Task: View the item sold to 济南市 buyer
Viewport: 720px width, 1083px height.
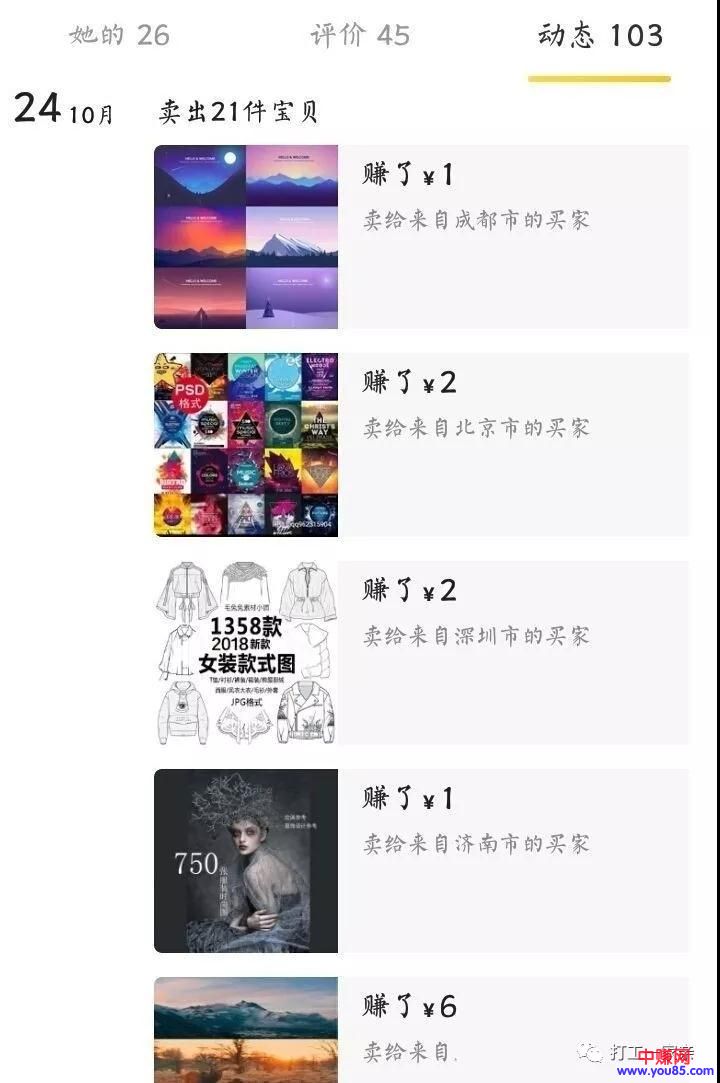Action: pos(421,861)
